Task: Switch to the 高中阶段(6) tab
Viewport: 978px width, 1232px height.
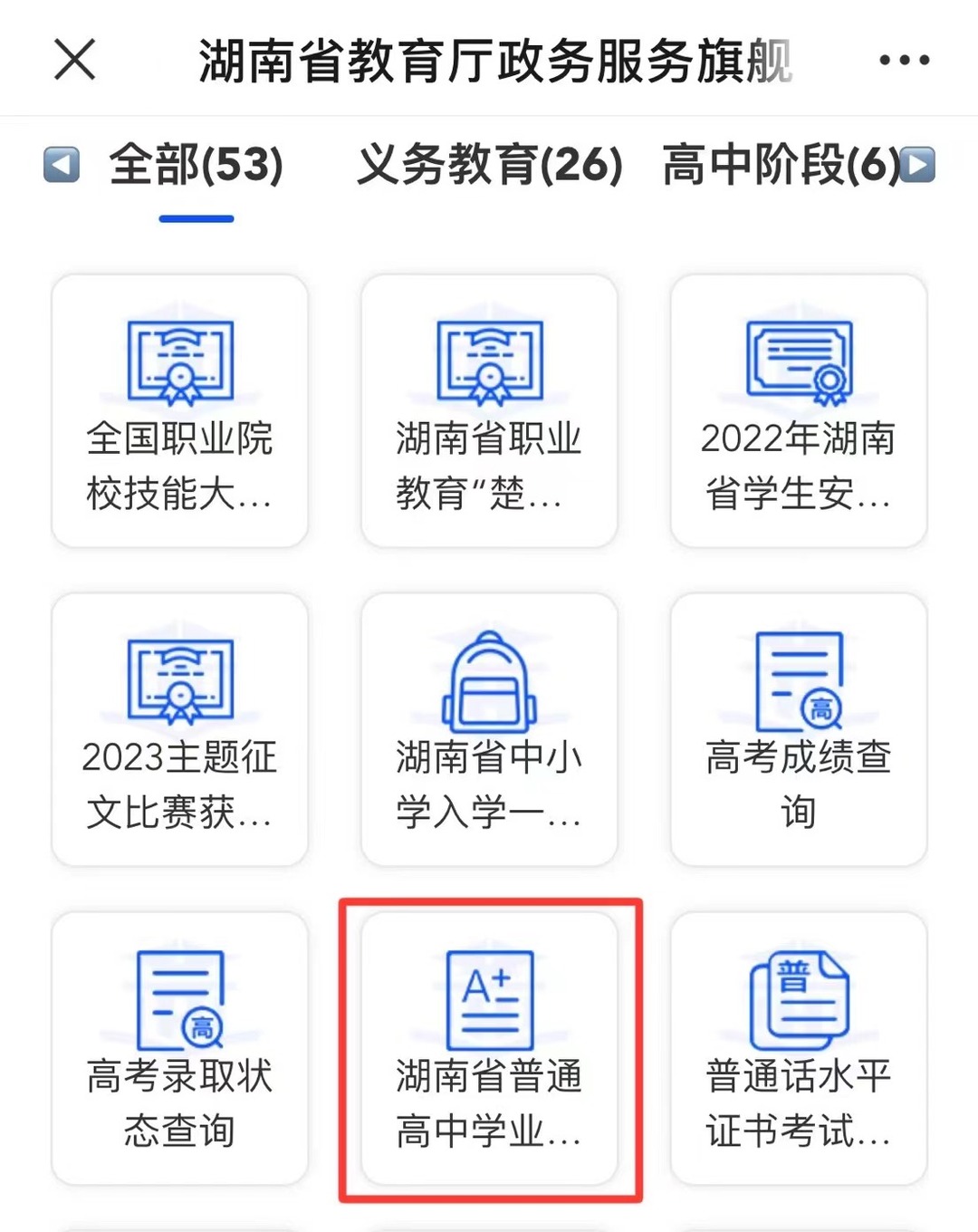Action: [x=781, y=166]
